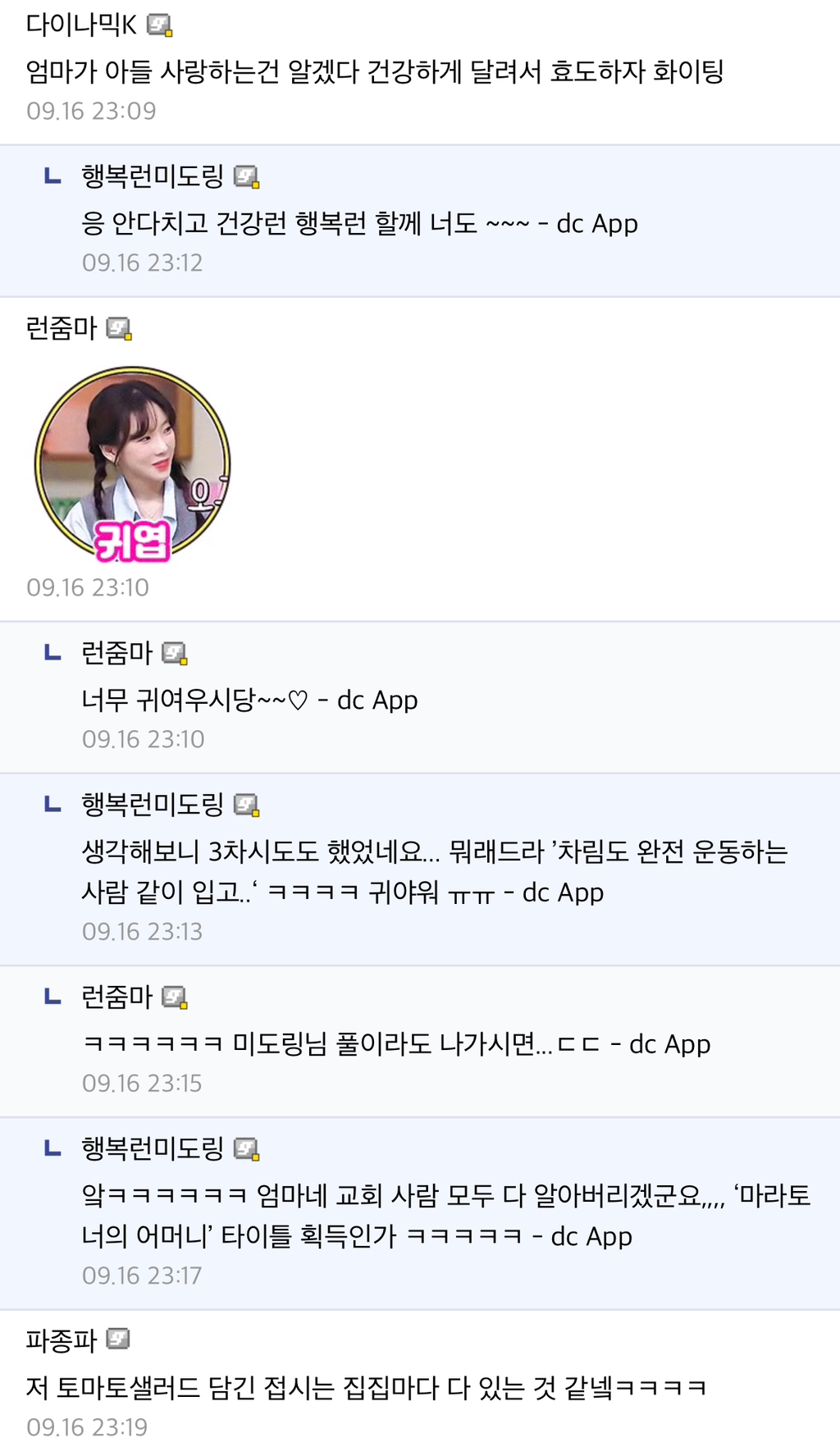Select 파종파's comment about 토마토샐러드 접시
The height and width of the screenshot is (1456, 840).
click(367, 1387)
